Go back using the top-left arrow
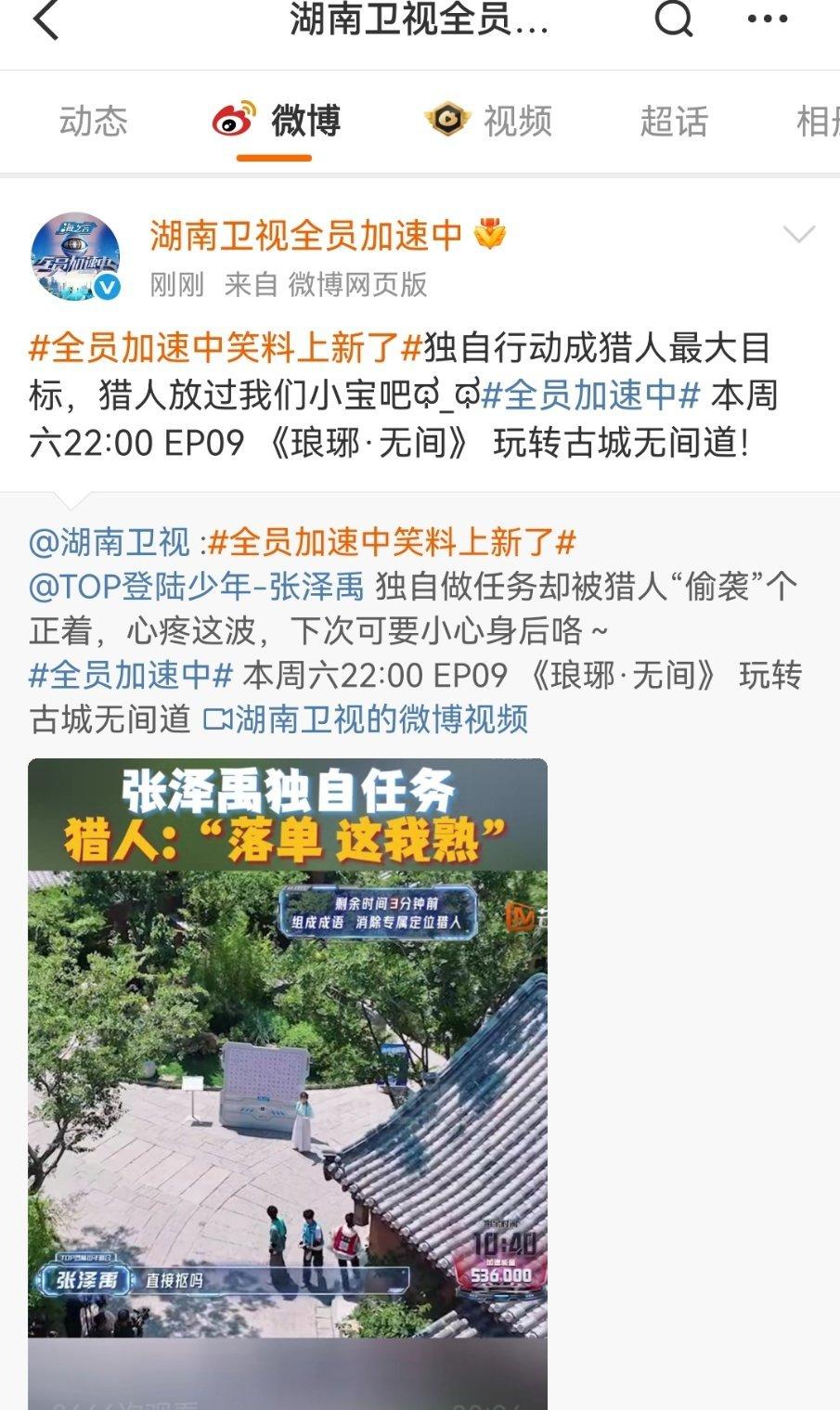 [45, 20]
